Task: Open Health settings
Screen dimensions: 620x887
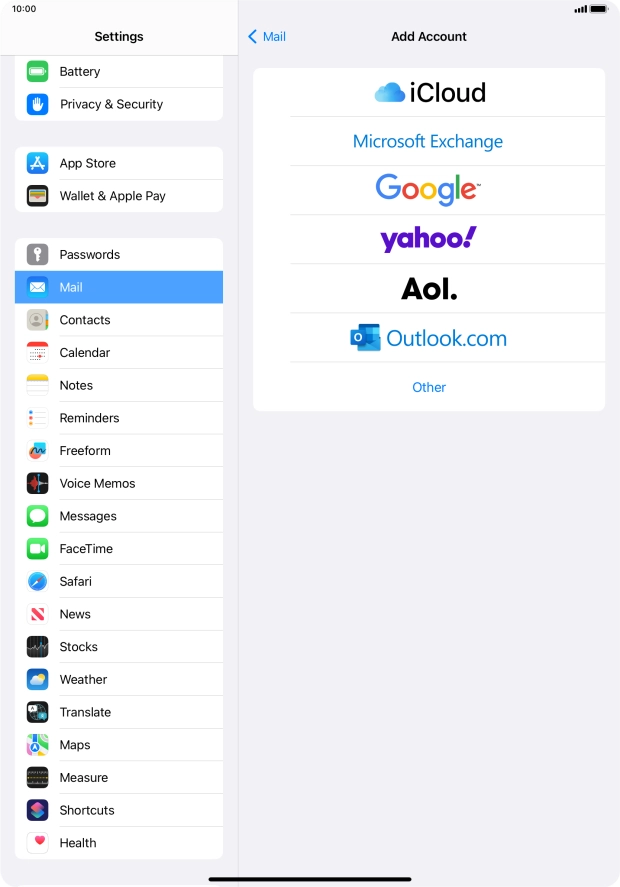Action: point(118,843)
